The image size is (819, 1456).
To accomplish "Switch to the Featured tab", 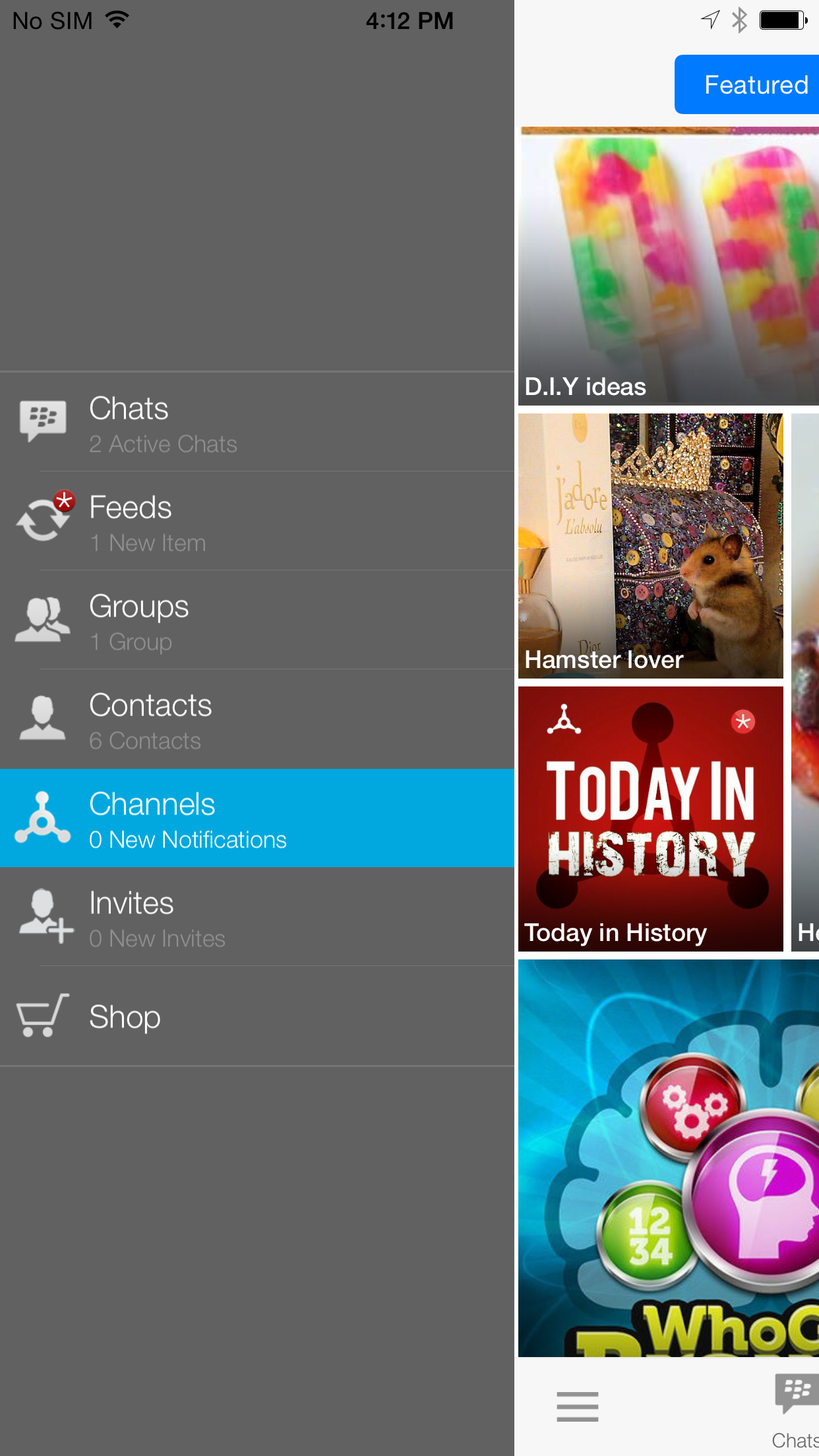I will coord(747,84).
